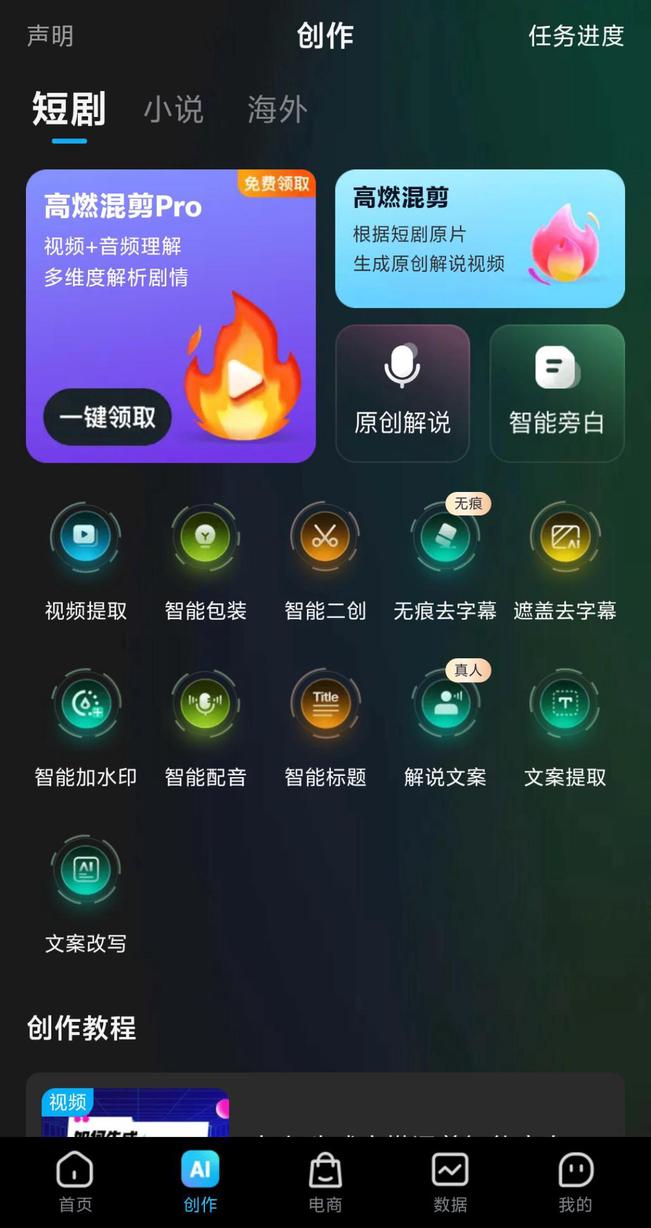Open the 高燃混剪 card
651x1228 pixels.
point(480,238)
